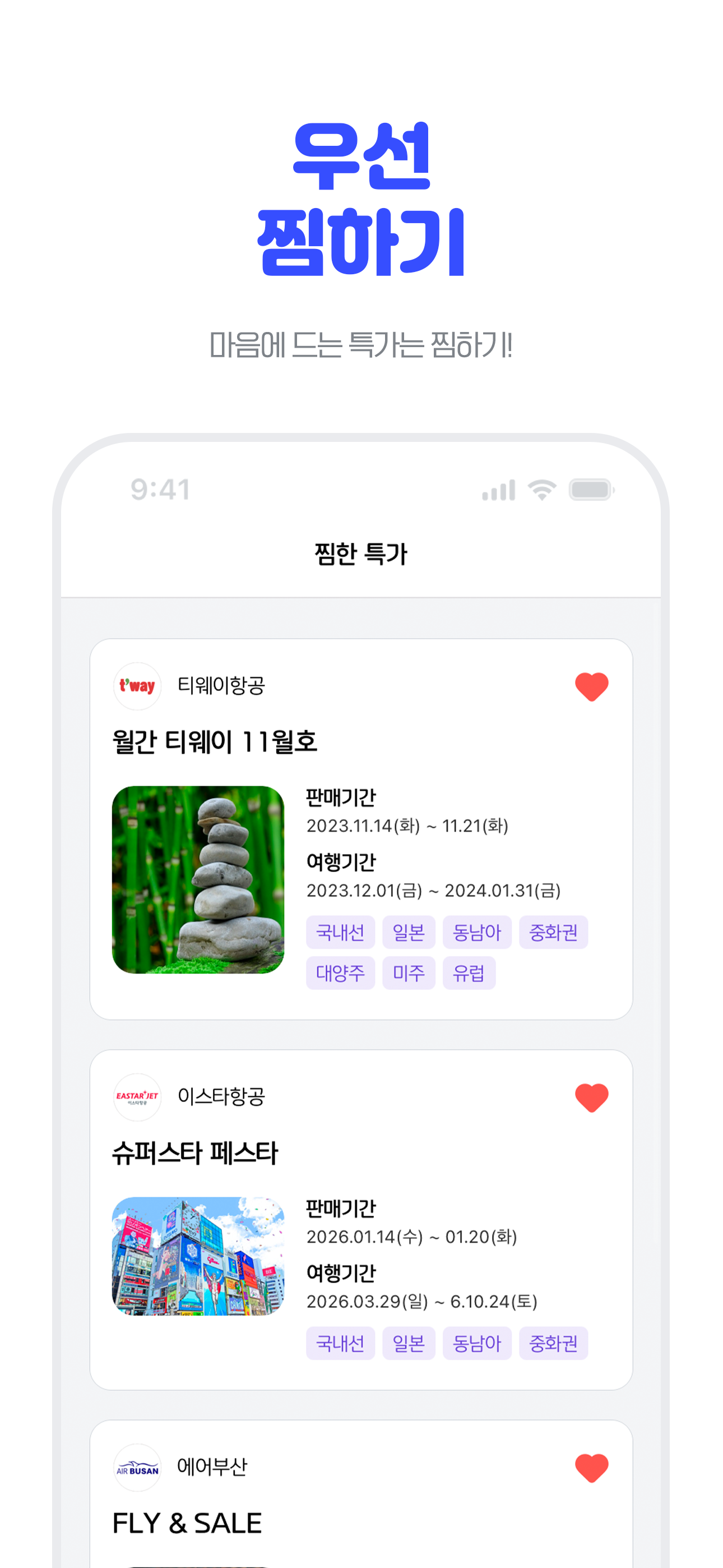Click the 중화권 tag on the Eastar card
723x1568 pixels.
coord(553,1343)
